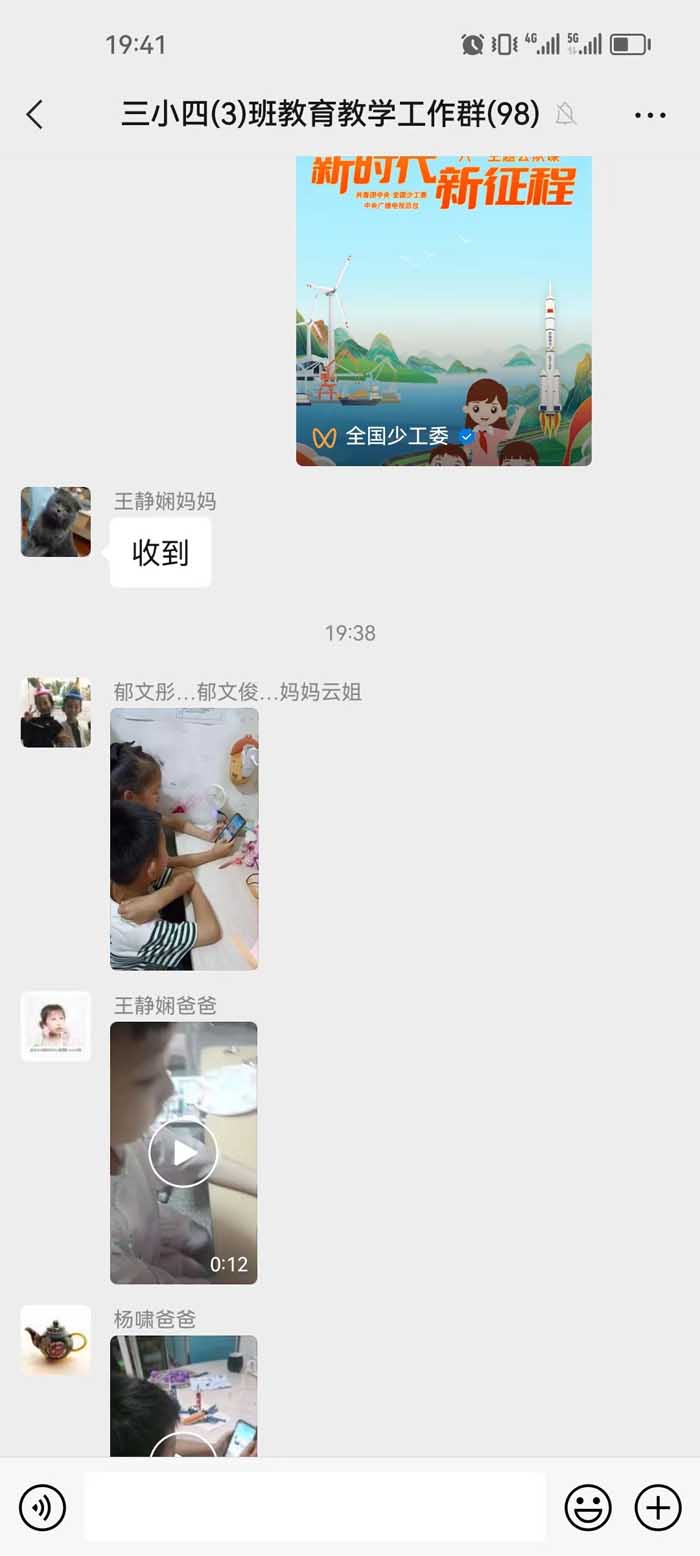Open the group chat overflow menu

pyautogui.click(x=650, y=115)
